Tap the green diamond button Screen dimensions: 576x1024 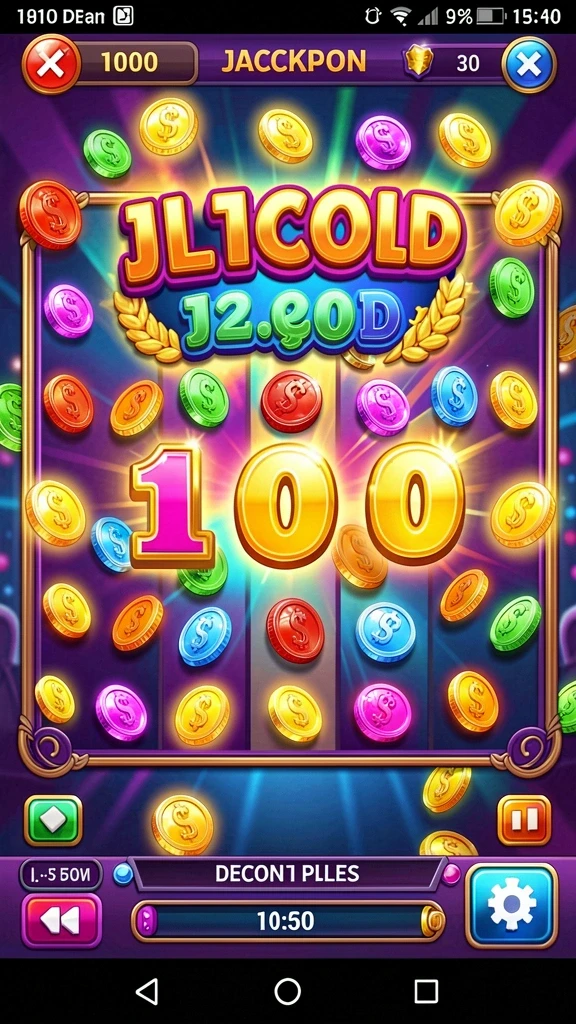tap(53, 820)
